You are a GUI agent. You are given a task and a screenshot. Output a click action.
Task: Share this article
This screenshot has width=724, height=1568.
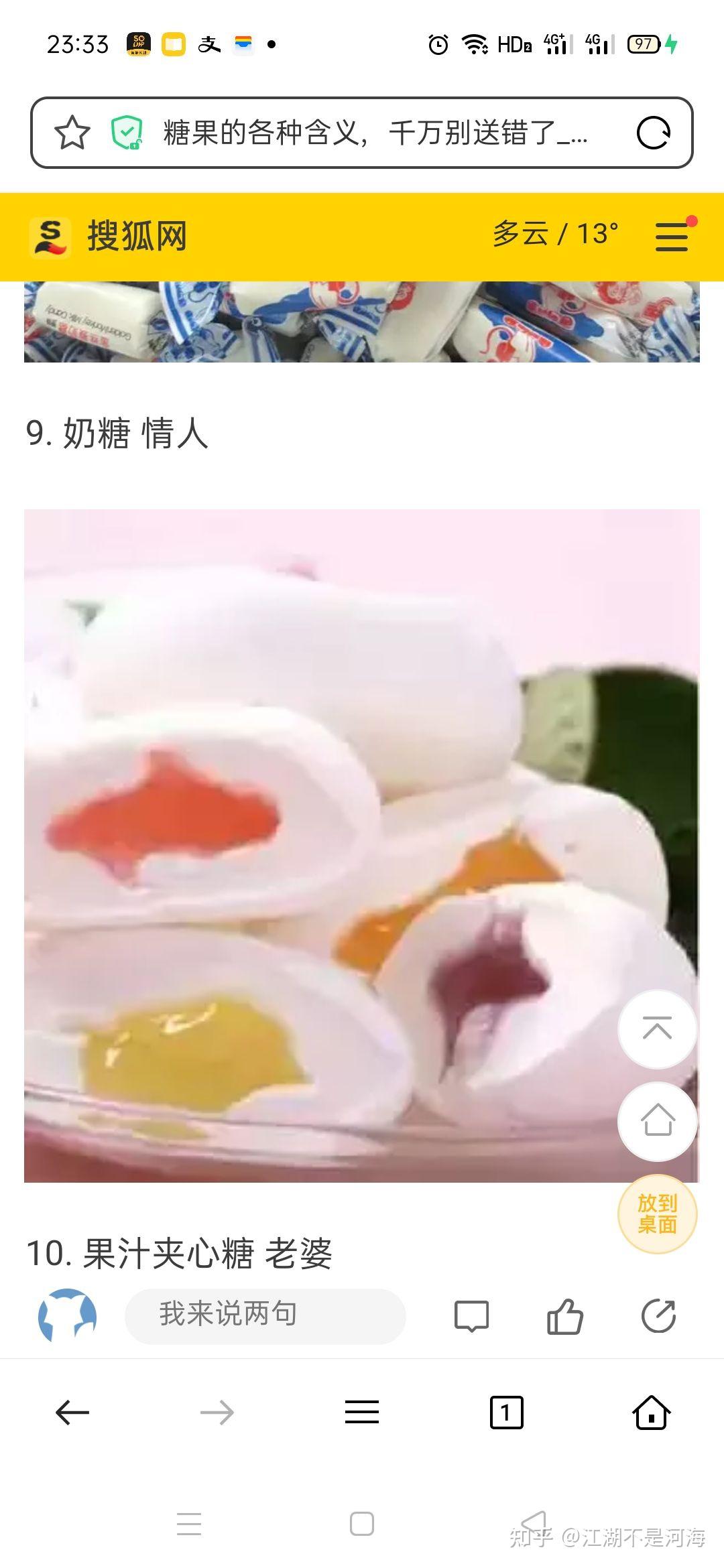[658, 1316]
